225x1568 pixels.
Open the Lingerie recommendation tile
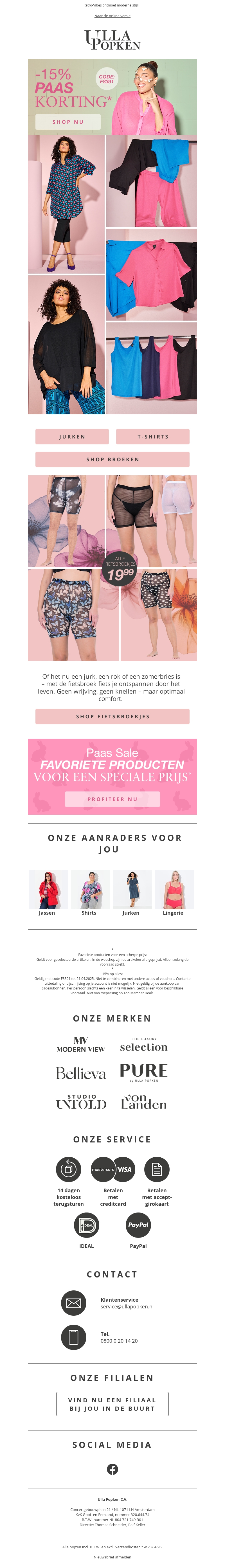[174, 893]
